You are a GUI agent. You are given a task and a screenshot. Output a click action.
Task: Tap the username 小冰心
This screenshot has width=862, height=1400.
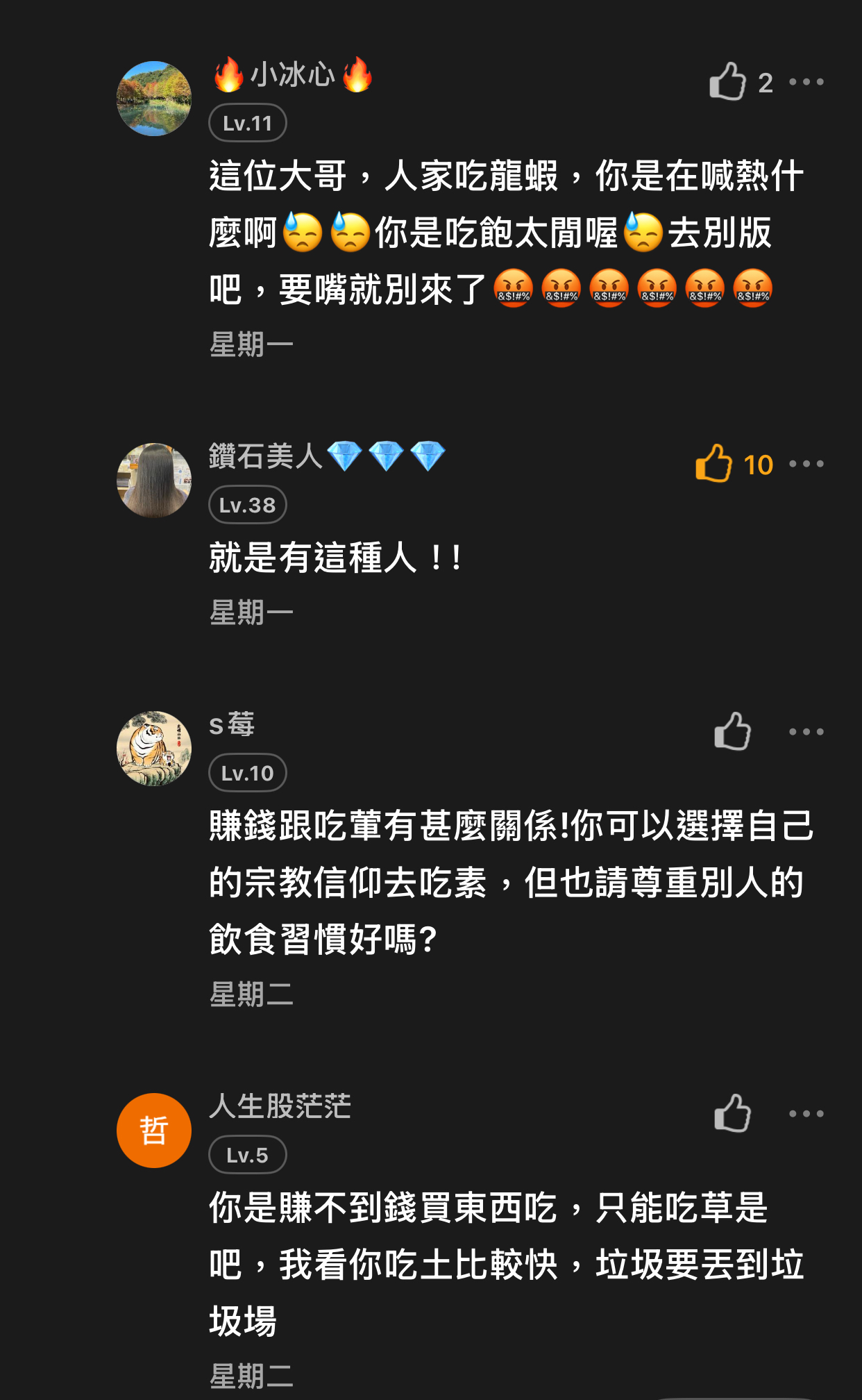tap(292, 75)
